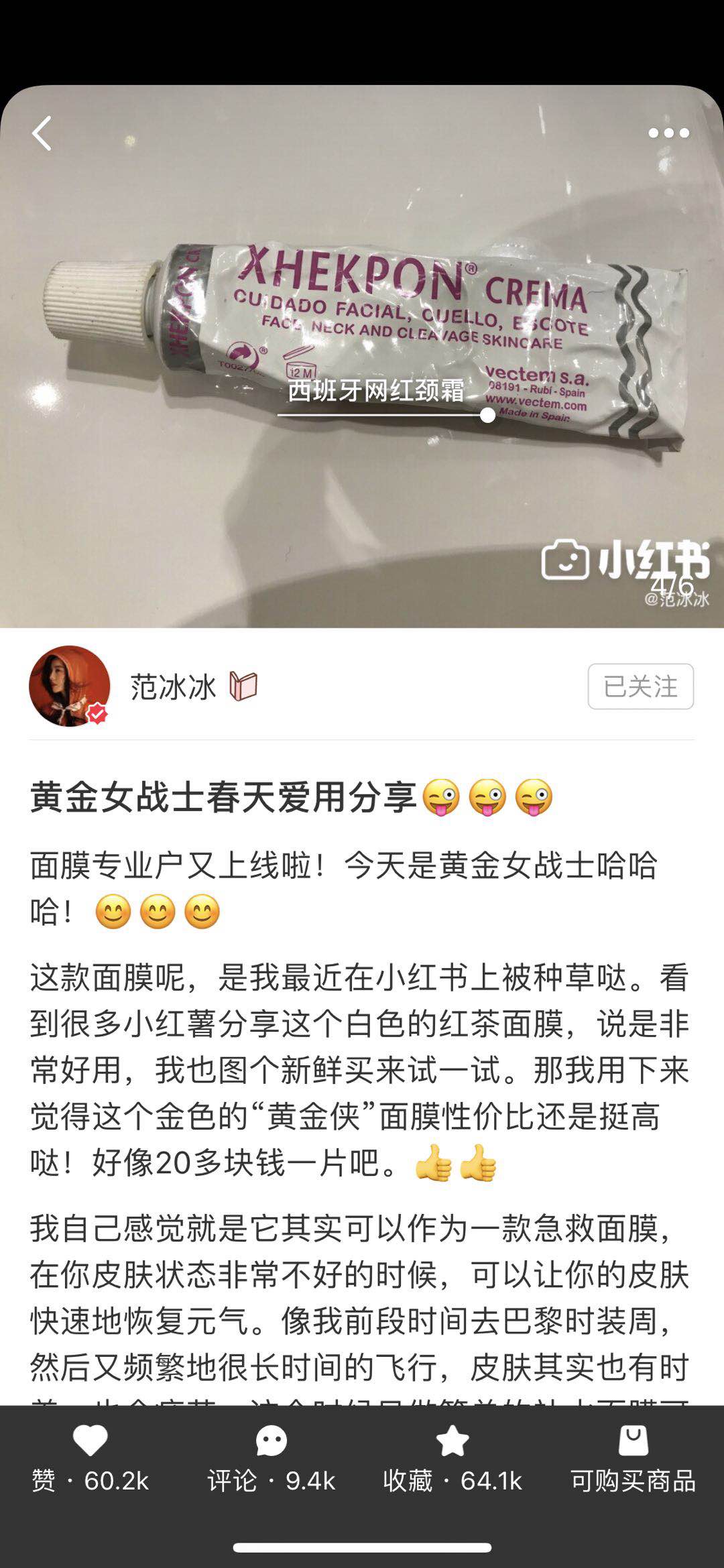Open 范冰冰's profile avatar
This screenshot has height=1568, width=724.
tap(70, 686)
